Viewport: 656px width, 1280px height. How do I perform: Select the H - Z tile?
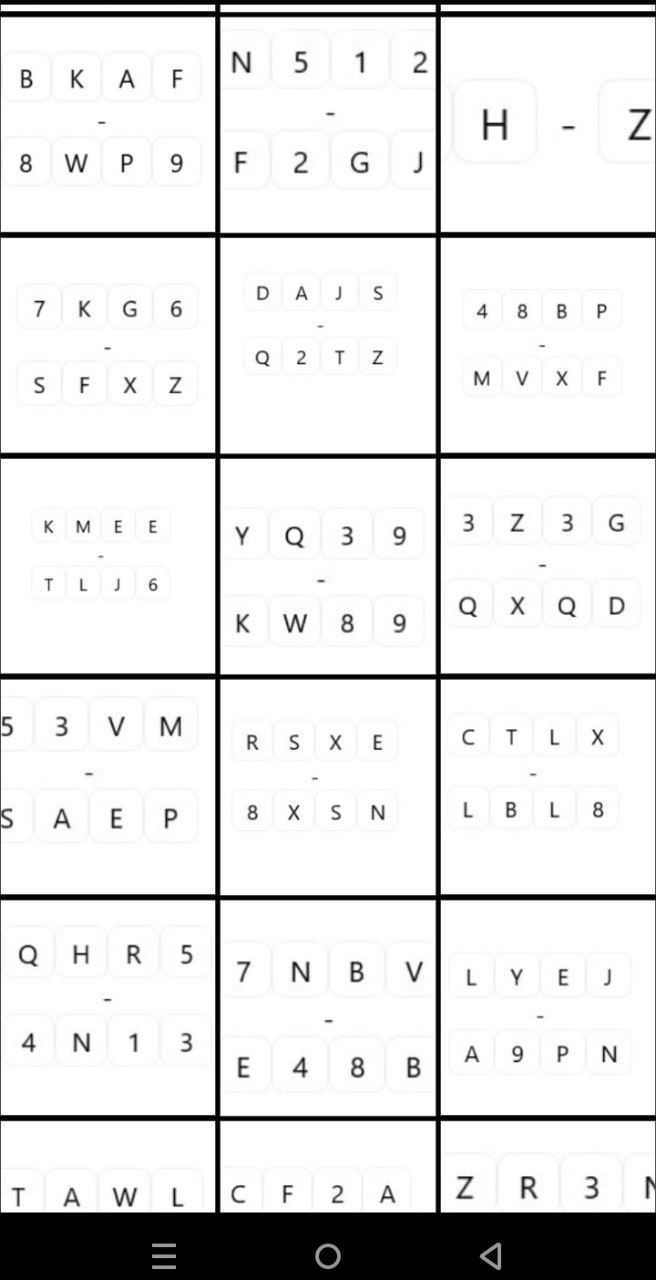(x=548, y=124)
